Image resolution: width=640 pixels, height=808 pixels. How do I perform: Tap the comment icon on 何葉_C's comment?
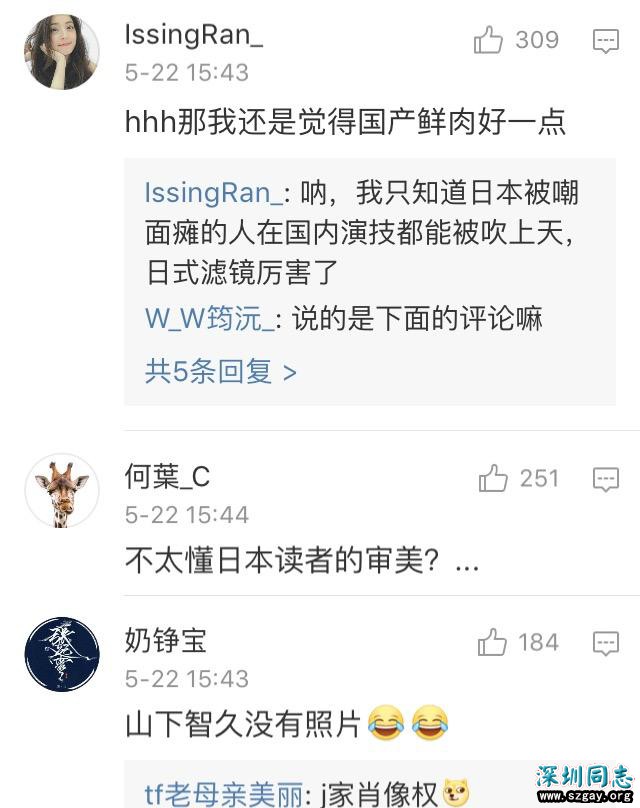(x=606, y=480)
